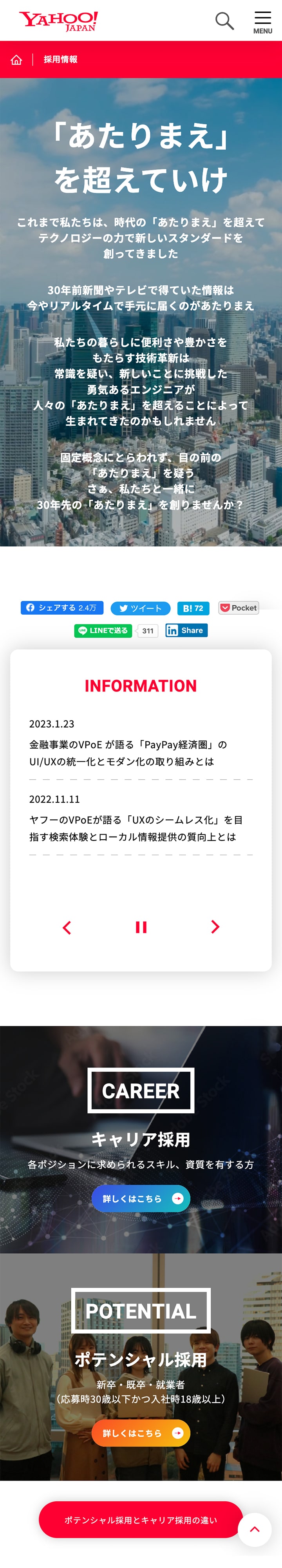Save the page to Pocket
Screen dimensions: 282x1568
coord(238,608)
